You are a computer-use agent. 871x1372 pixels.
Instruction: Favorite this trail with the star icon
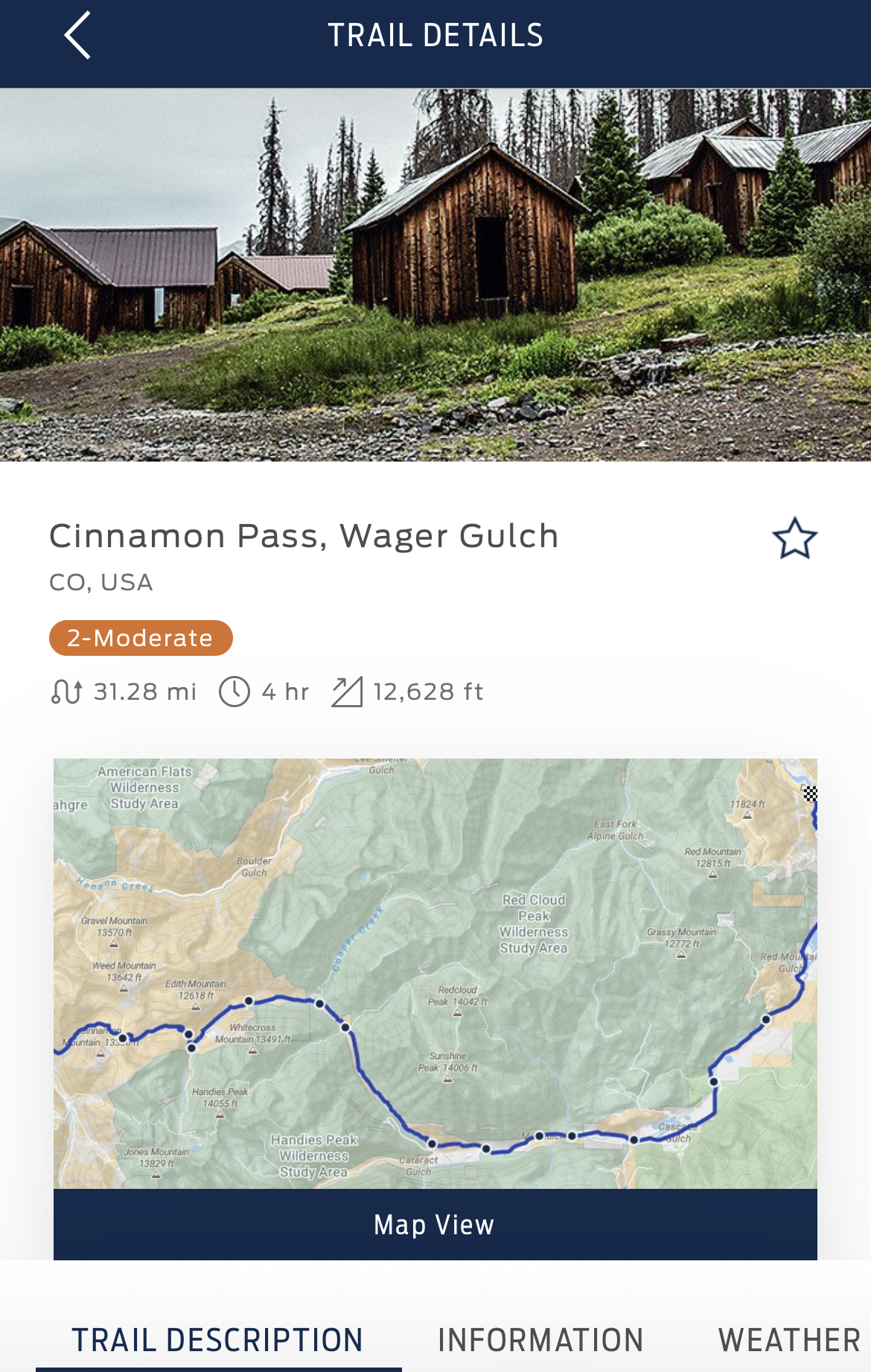tap(794, 538)
